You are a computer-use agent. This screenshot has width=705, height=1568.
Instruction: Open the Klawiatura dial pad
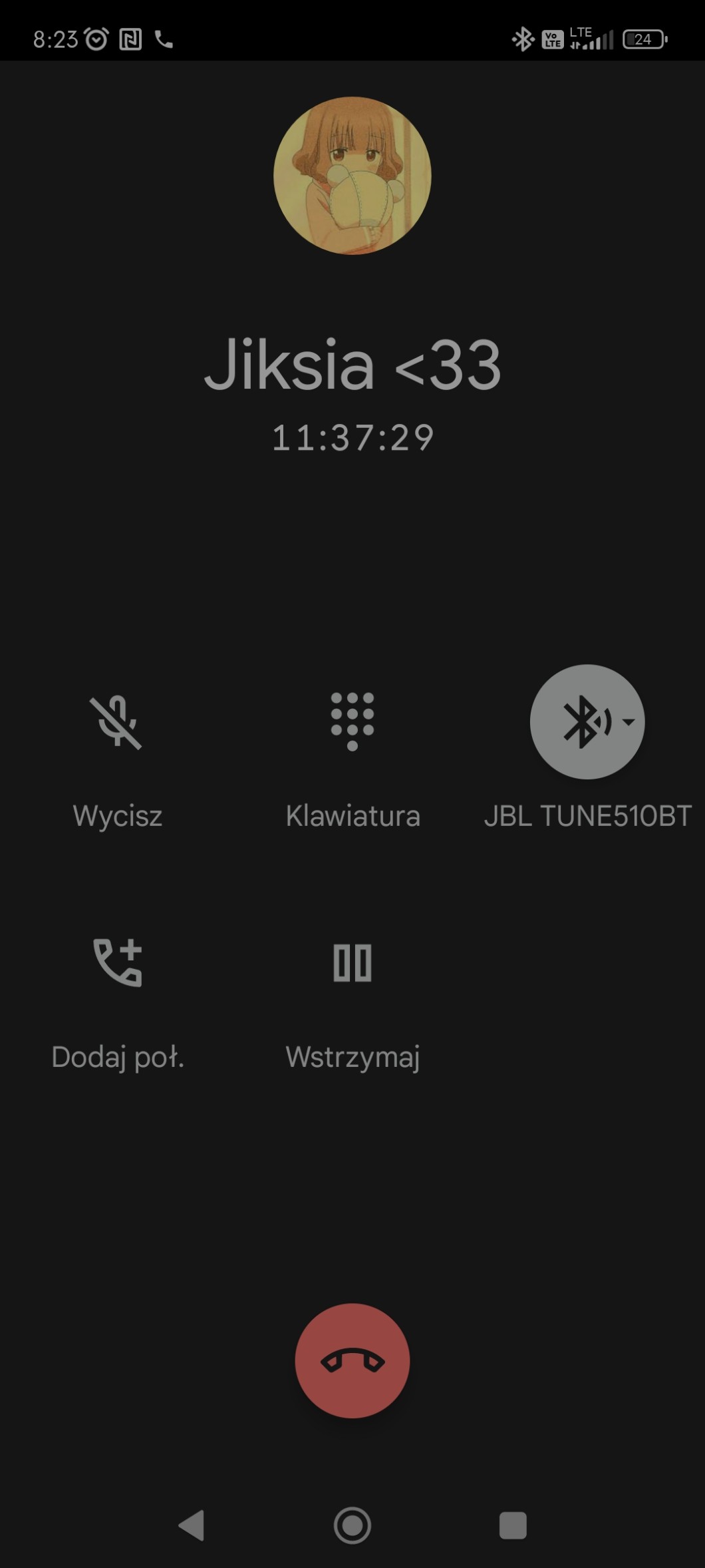point(352,723)
